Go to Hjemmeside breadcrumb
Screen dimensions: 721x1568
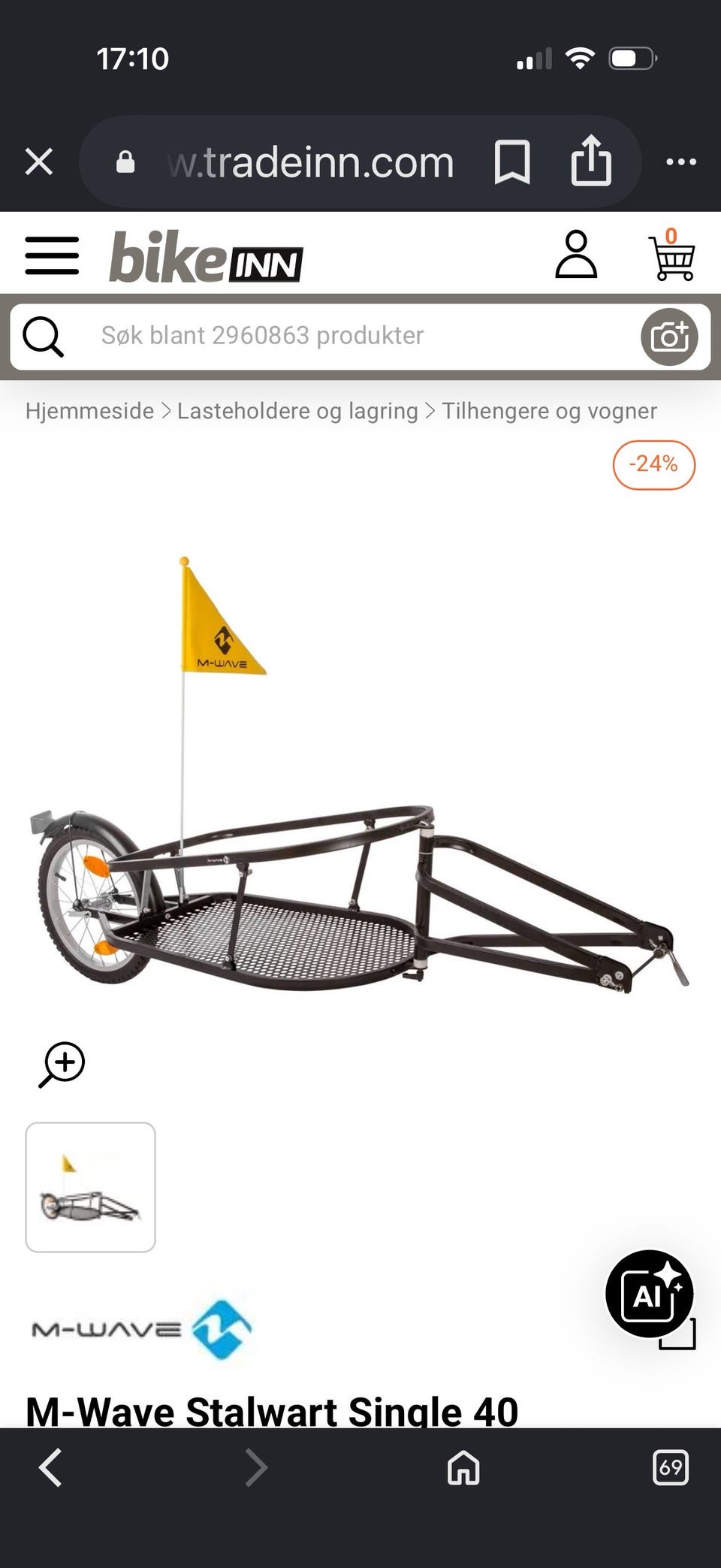click(89, 411)
